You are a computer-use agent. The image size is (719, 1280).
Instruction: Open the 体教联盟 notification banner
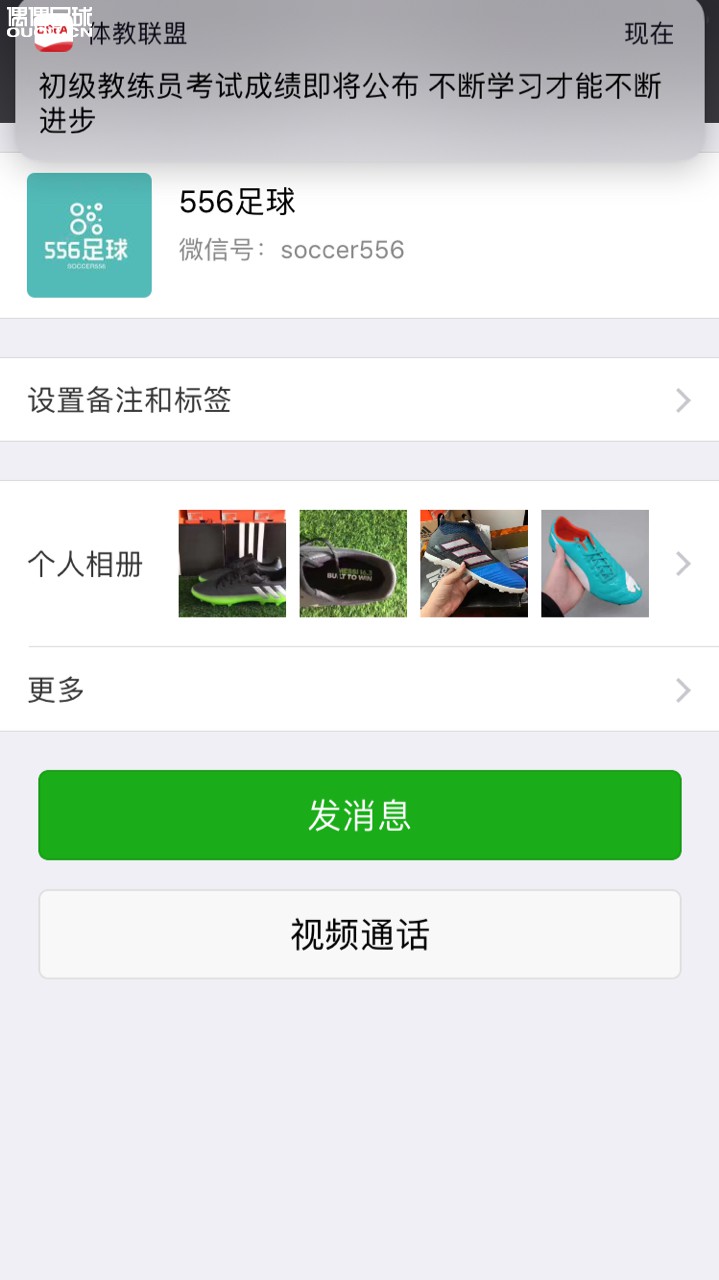click(359, 85)
